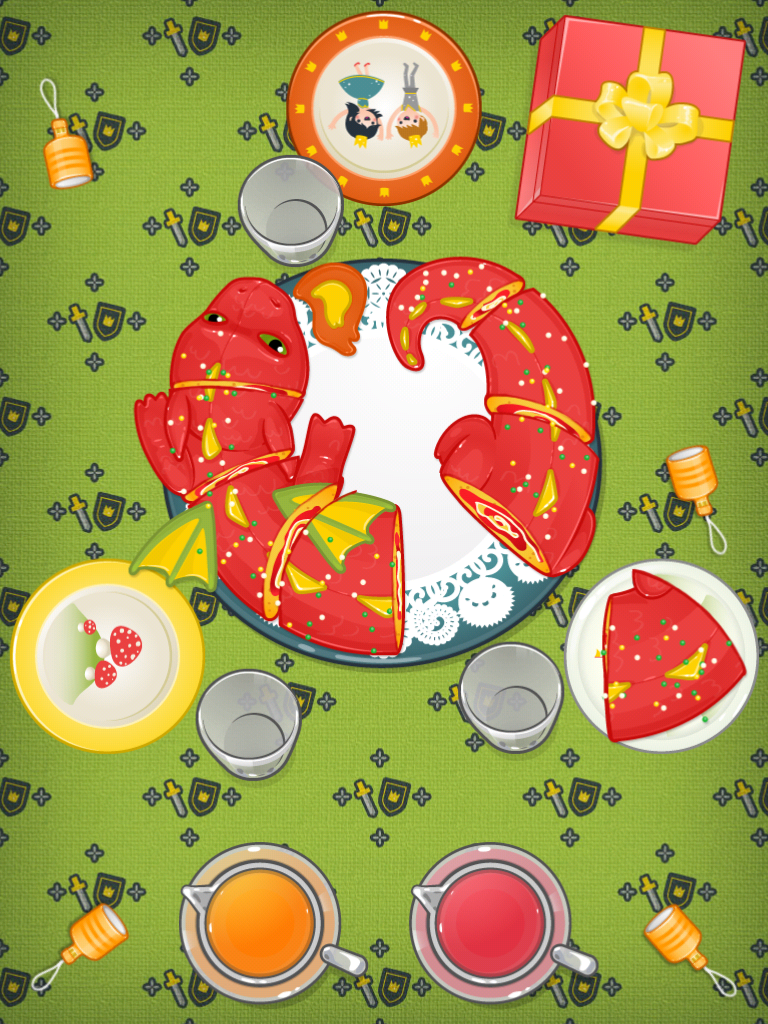Screen dimensions: 768x1024
Task: Tap the empty glass beside the mushroom plate
Action: click(x=249, y=724)
